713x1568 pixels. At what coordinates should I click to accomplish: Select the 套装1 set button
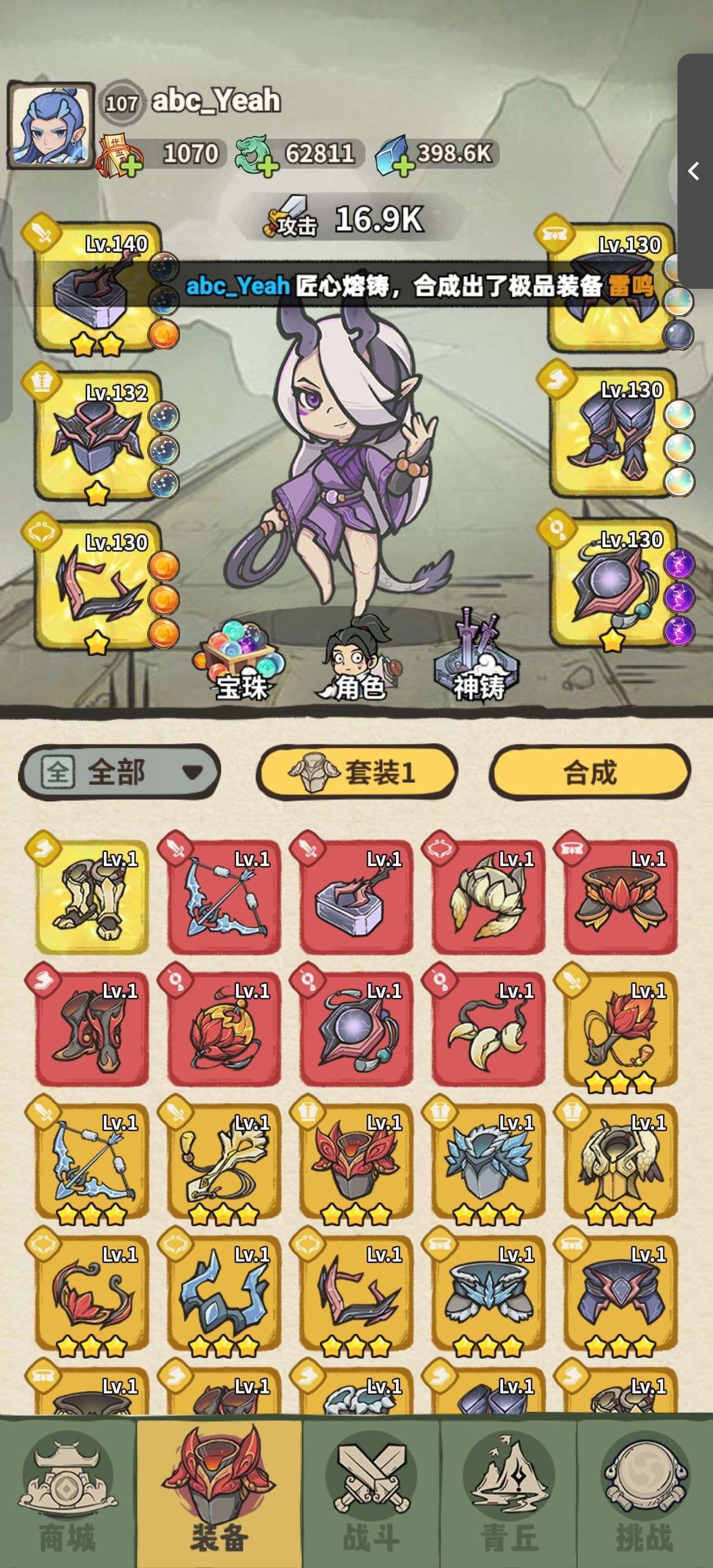click(357, 772)
